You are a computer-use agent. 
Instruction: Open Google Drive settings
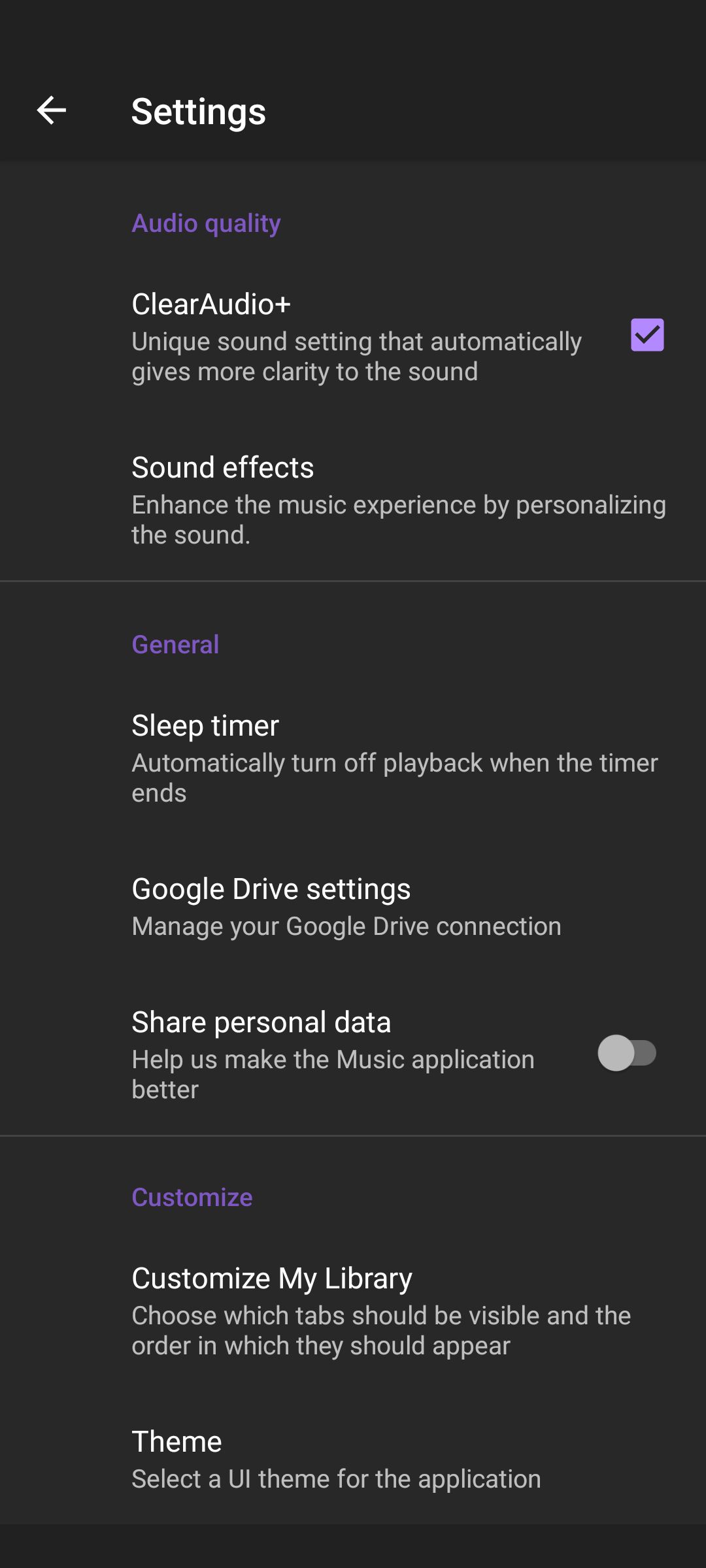click(x=353, y=906)
